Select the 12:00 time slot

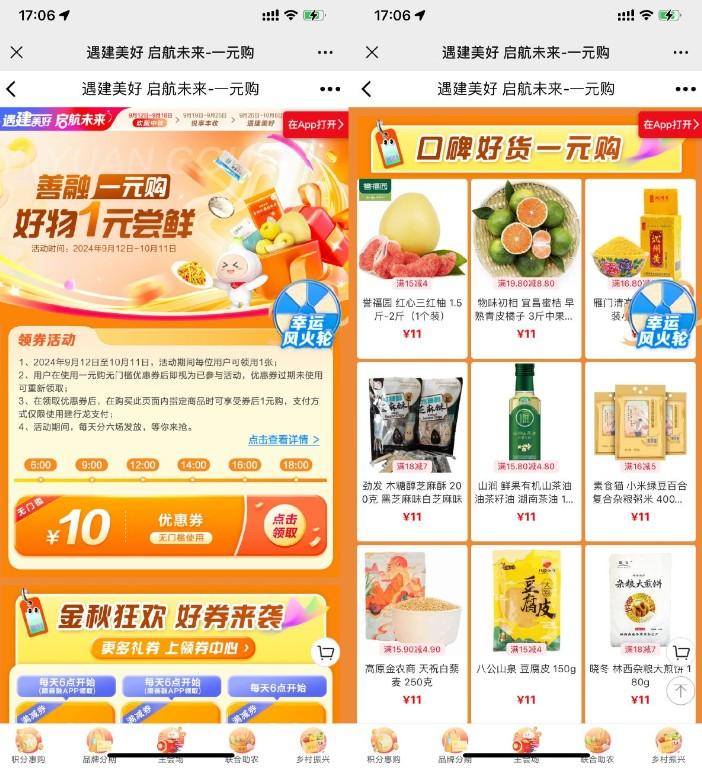tap(141, 465)
